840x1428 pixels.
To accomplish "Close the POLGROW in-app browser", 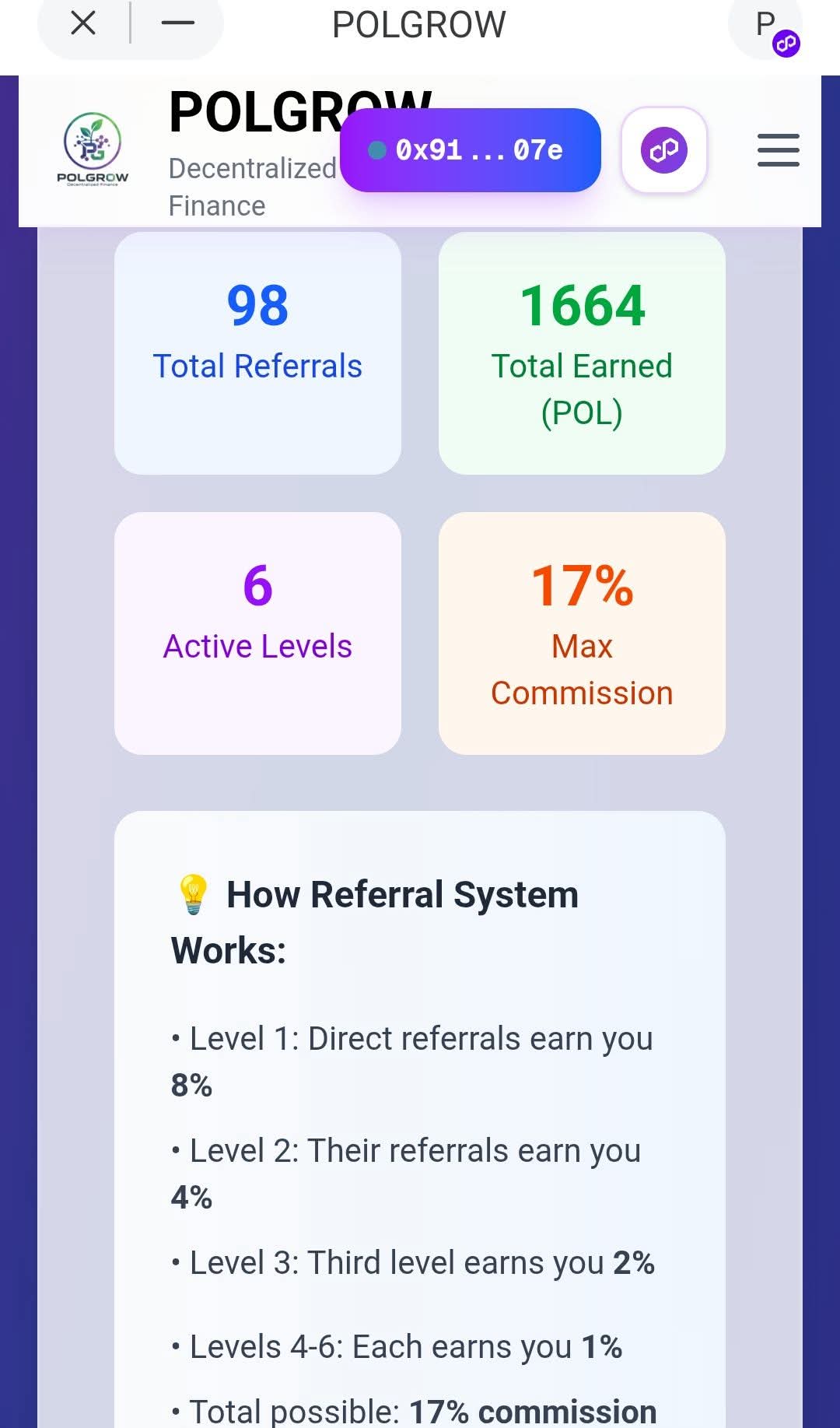I will 83,23.
